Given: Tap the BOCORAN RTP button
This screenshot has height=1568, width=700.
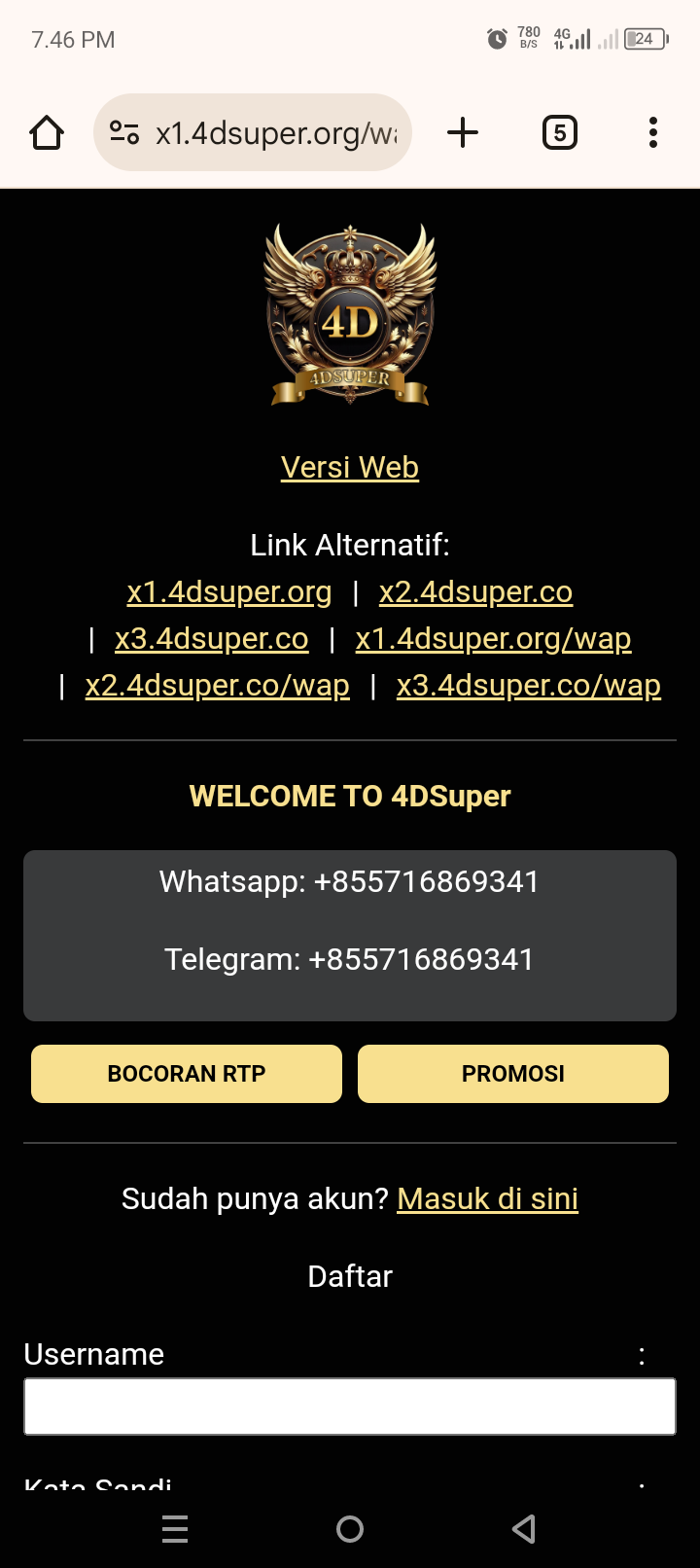Looking at the screenshot, I should 187,1074.
